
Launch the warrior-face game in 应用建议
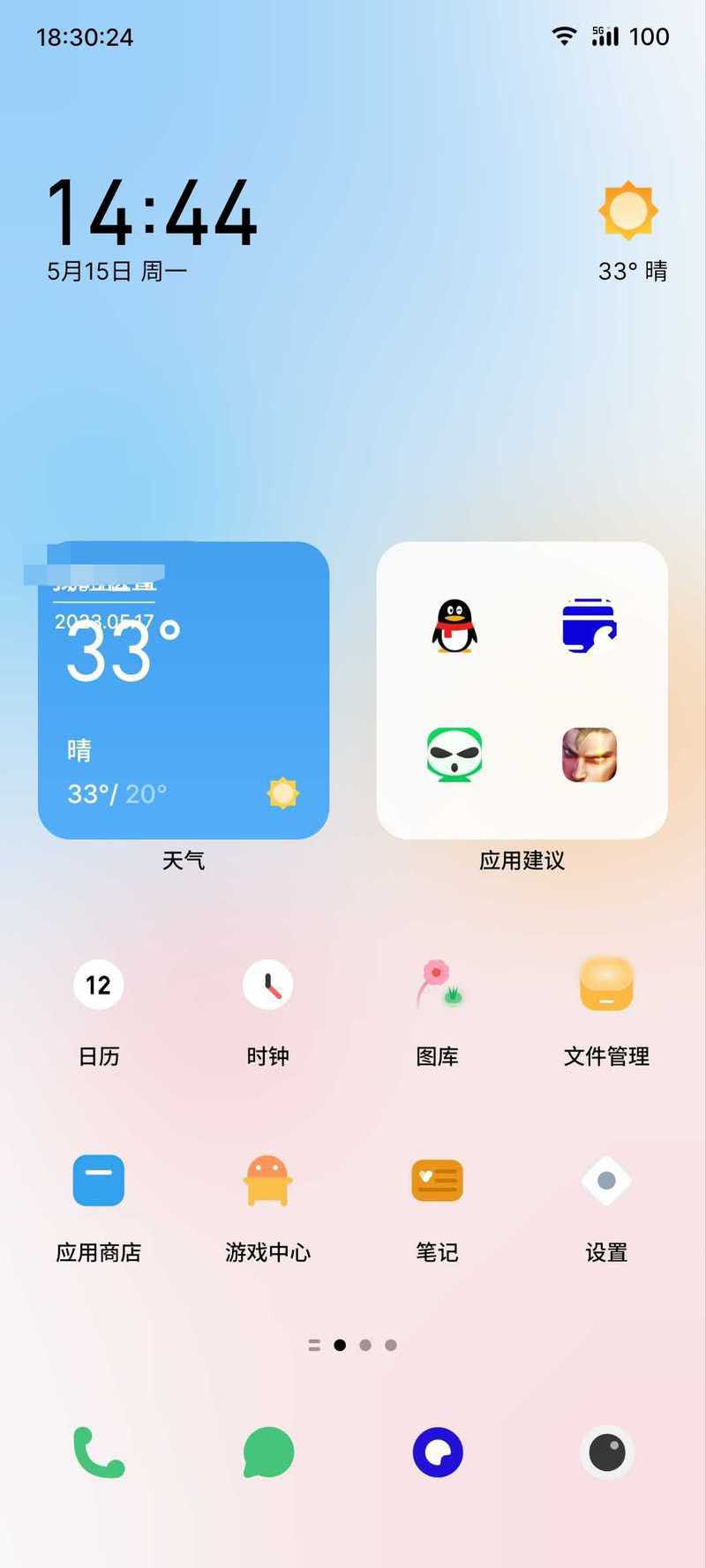coord(590,754)
